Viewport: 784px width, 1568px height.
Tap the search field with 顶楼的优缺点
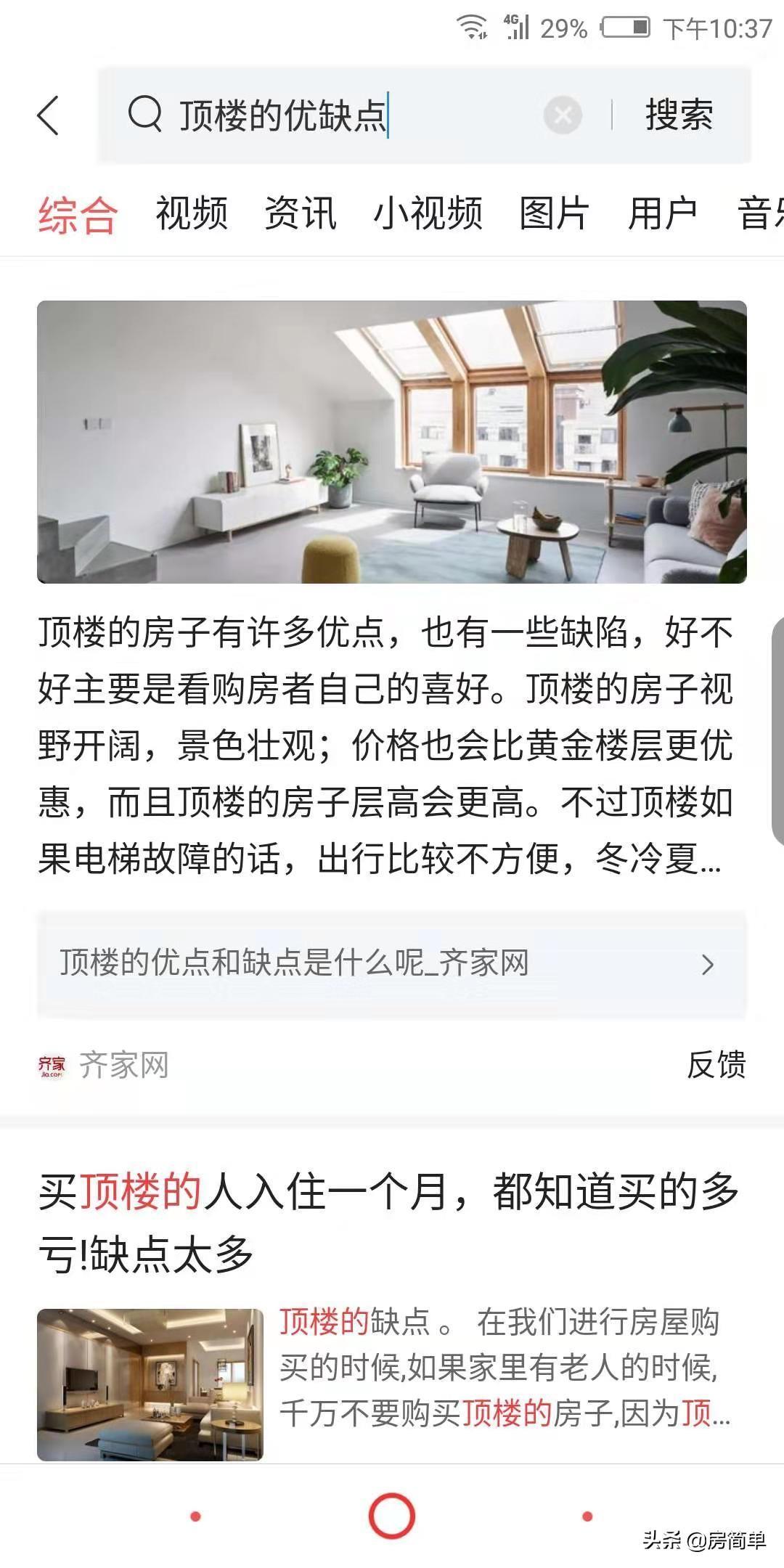tap(327, 115)
